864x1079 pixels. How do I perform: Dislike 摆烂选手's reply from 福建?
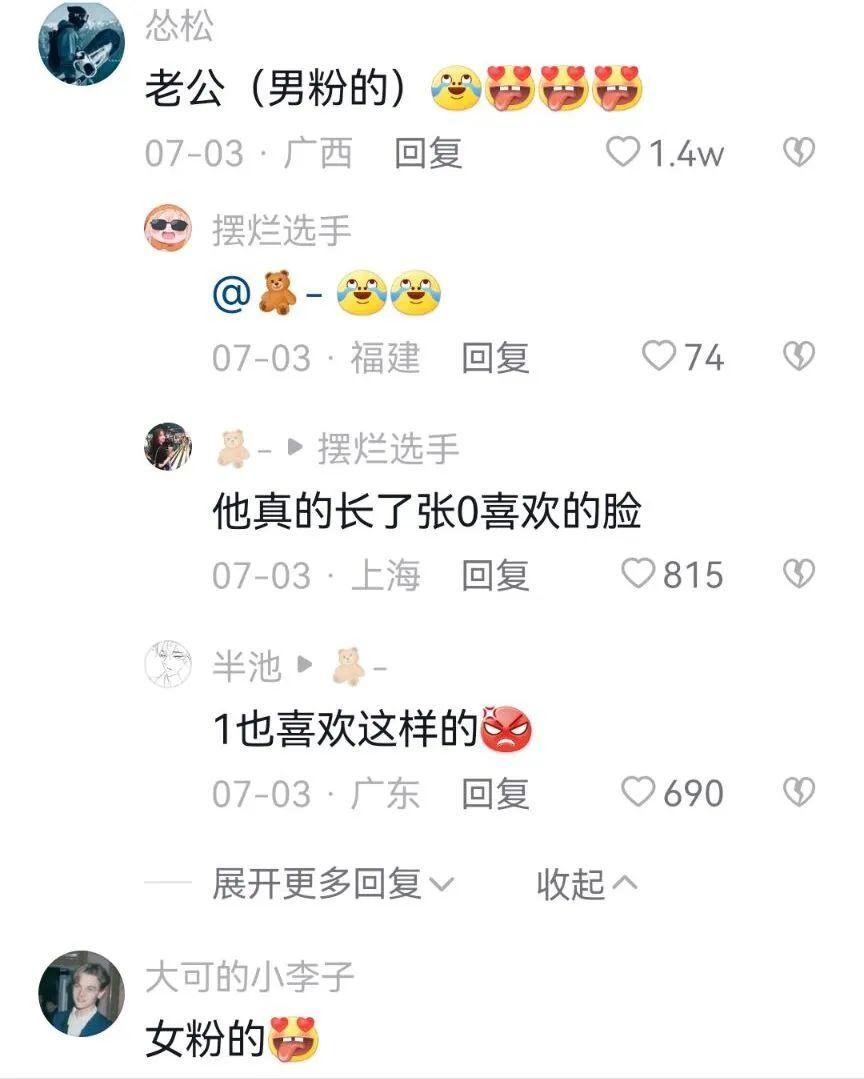(x=798, y=357)
